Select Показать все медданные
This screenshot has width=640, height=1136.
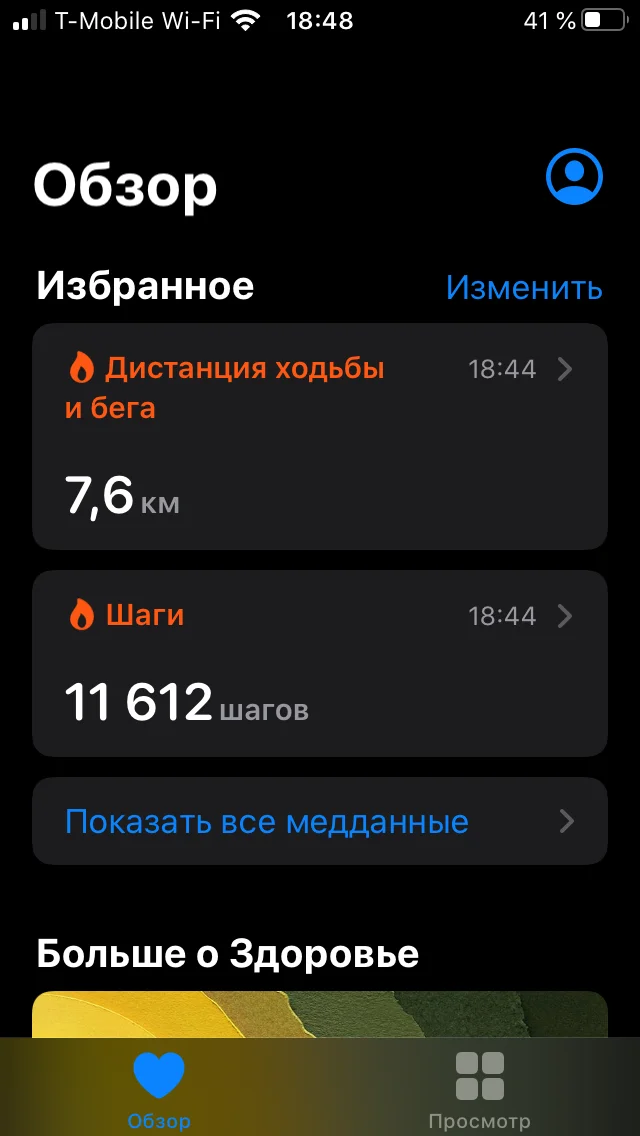[320, 821]
